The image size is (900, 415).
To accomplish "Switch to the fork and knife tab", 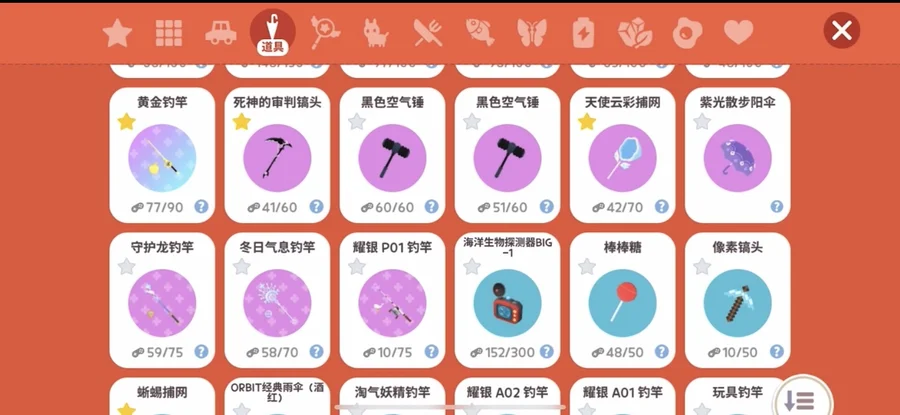I will click(428, 34).
